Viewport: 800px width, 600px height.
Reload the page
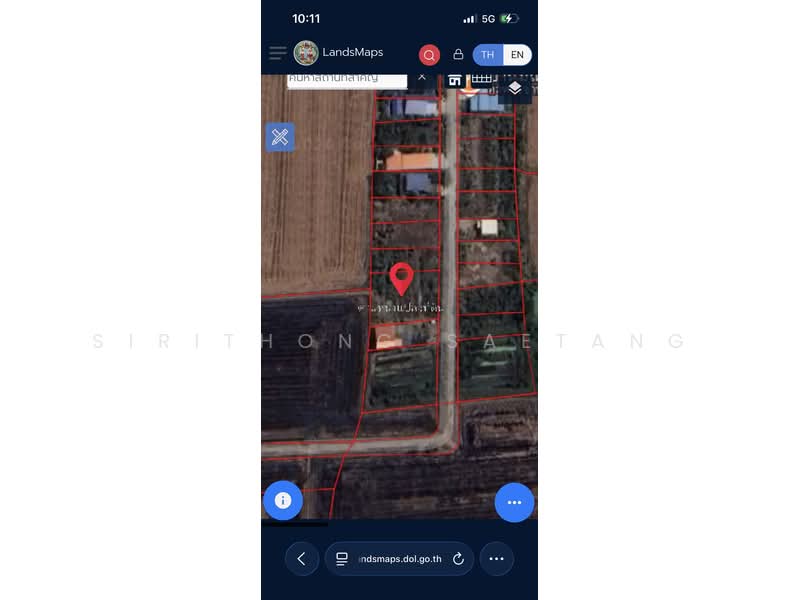pyautogui.click(x=459, y=559)
